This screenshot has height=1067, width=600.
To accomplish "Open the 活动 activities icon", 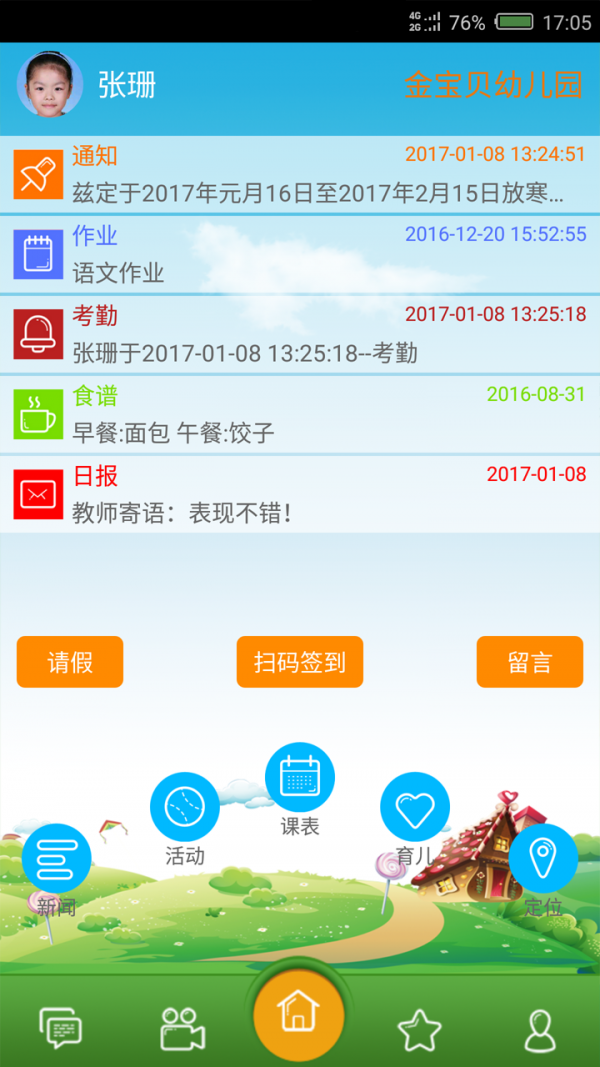I will click(184, 806).
